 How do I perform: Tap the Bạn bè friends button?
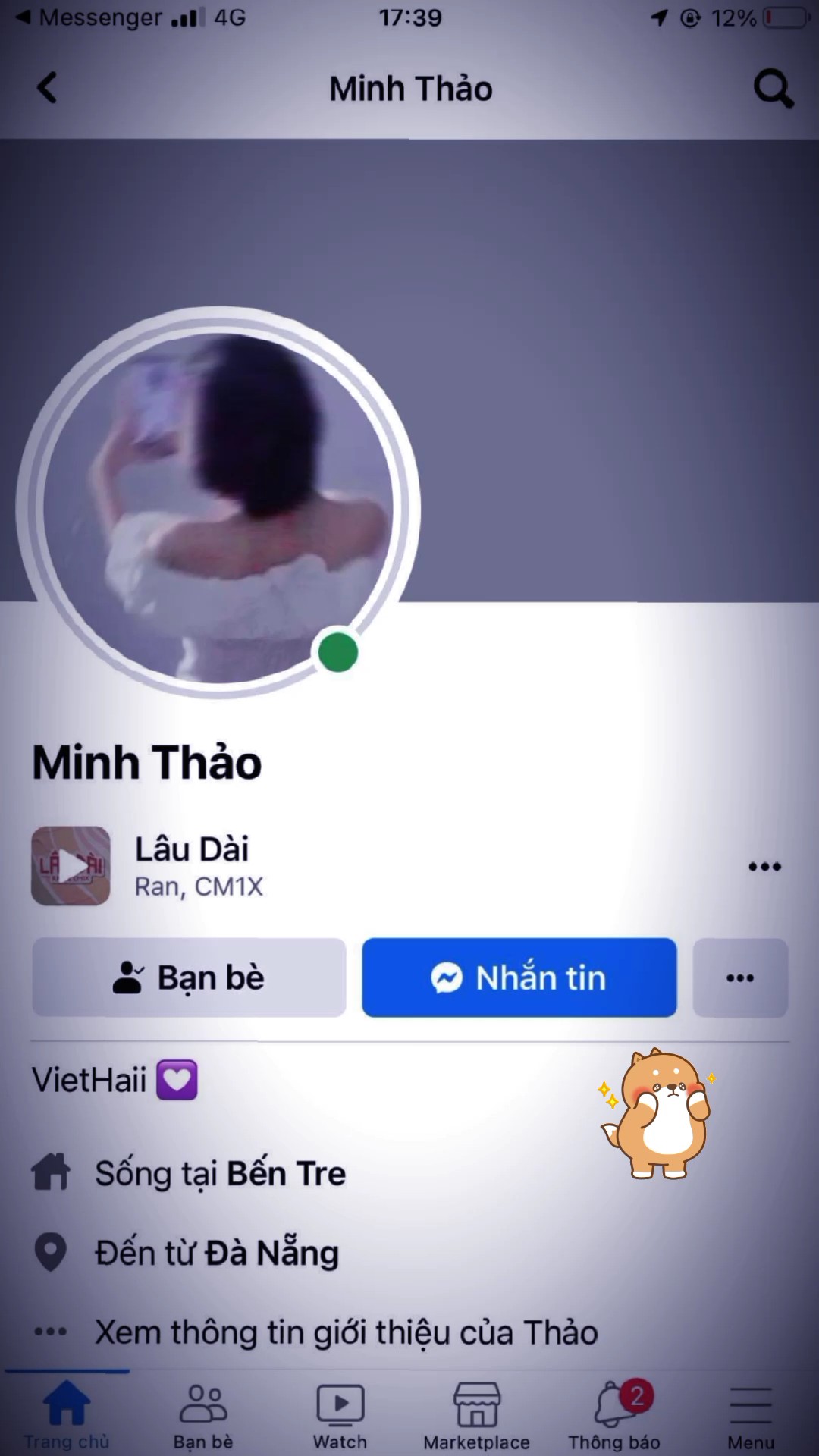click(x=189, y=977)
